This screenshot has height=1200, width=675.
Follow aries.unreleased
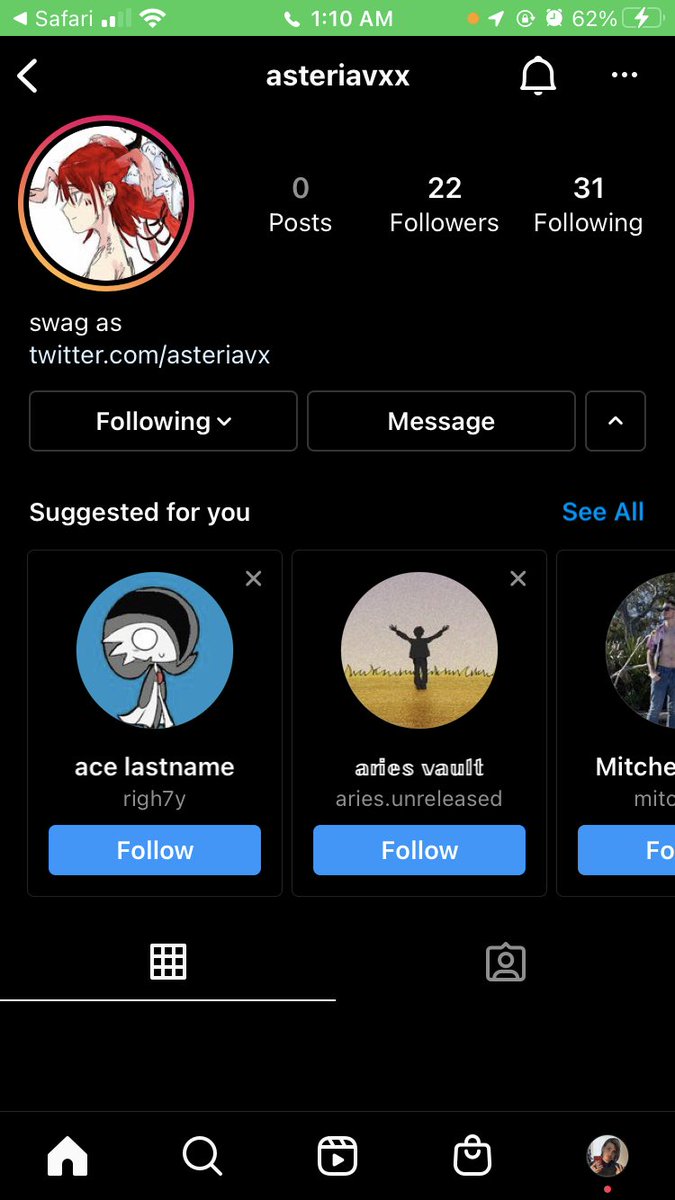click(x=419, y=850)
